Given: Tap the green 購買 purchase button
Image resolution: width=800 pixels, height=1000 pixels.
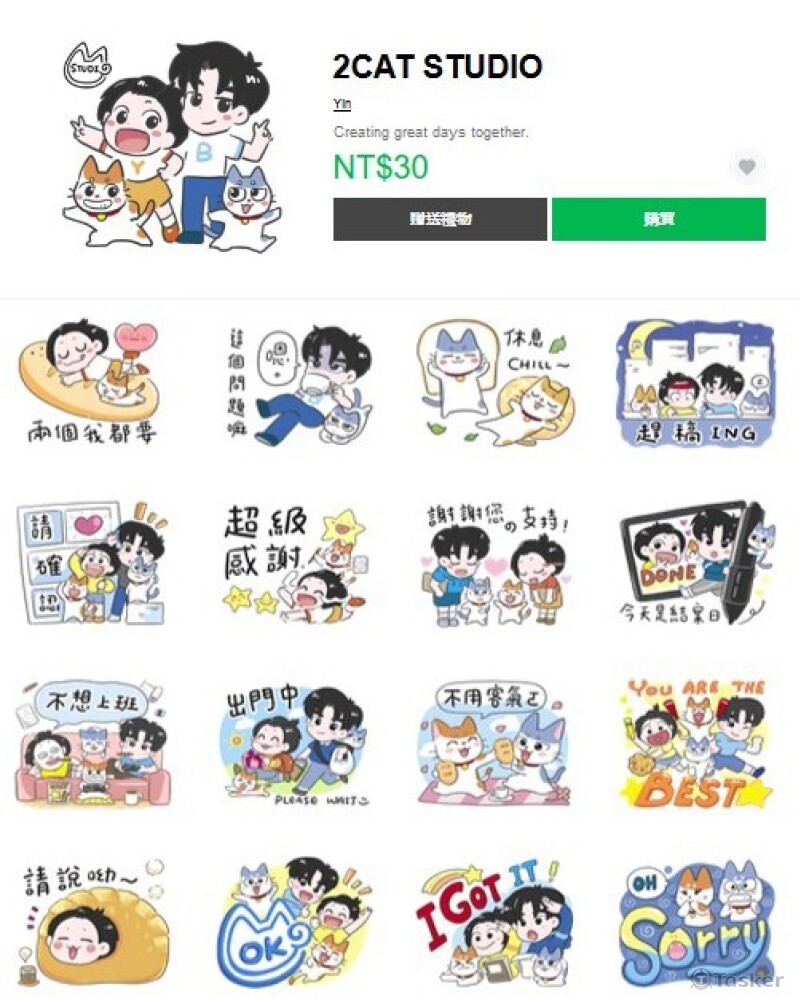Looking at the screenshot, I should (658, 219).
